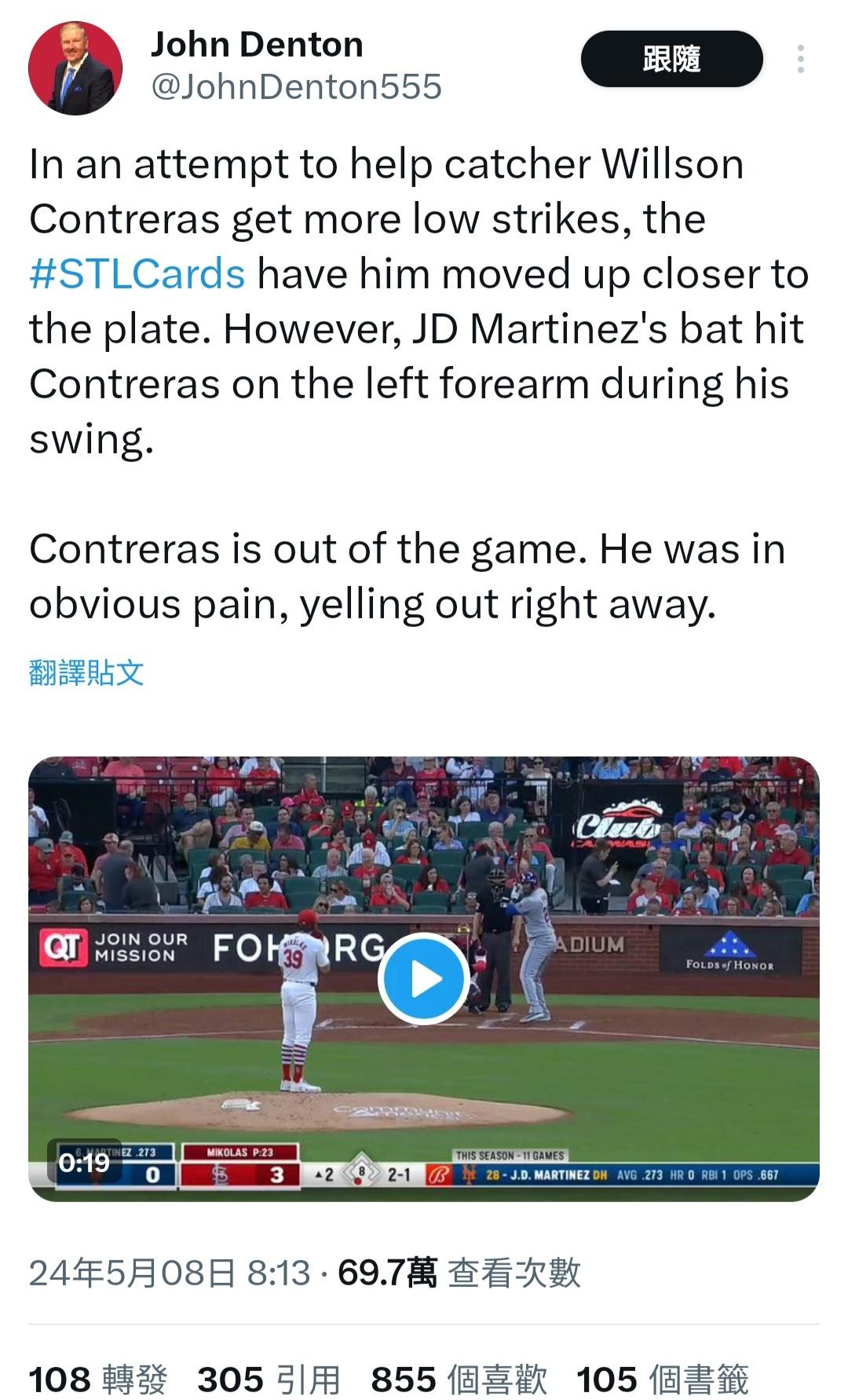This screenshot has width=848, height=1400.
Task: Open John Denton's name to view profile
Action: (x=257, y=45)
